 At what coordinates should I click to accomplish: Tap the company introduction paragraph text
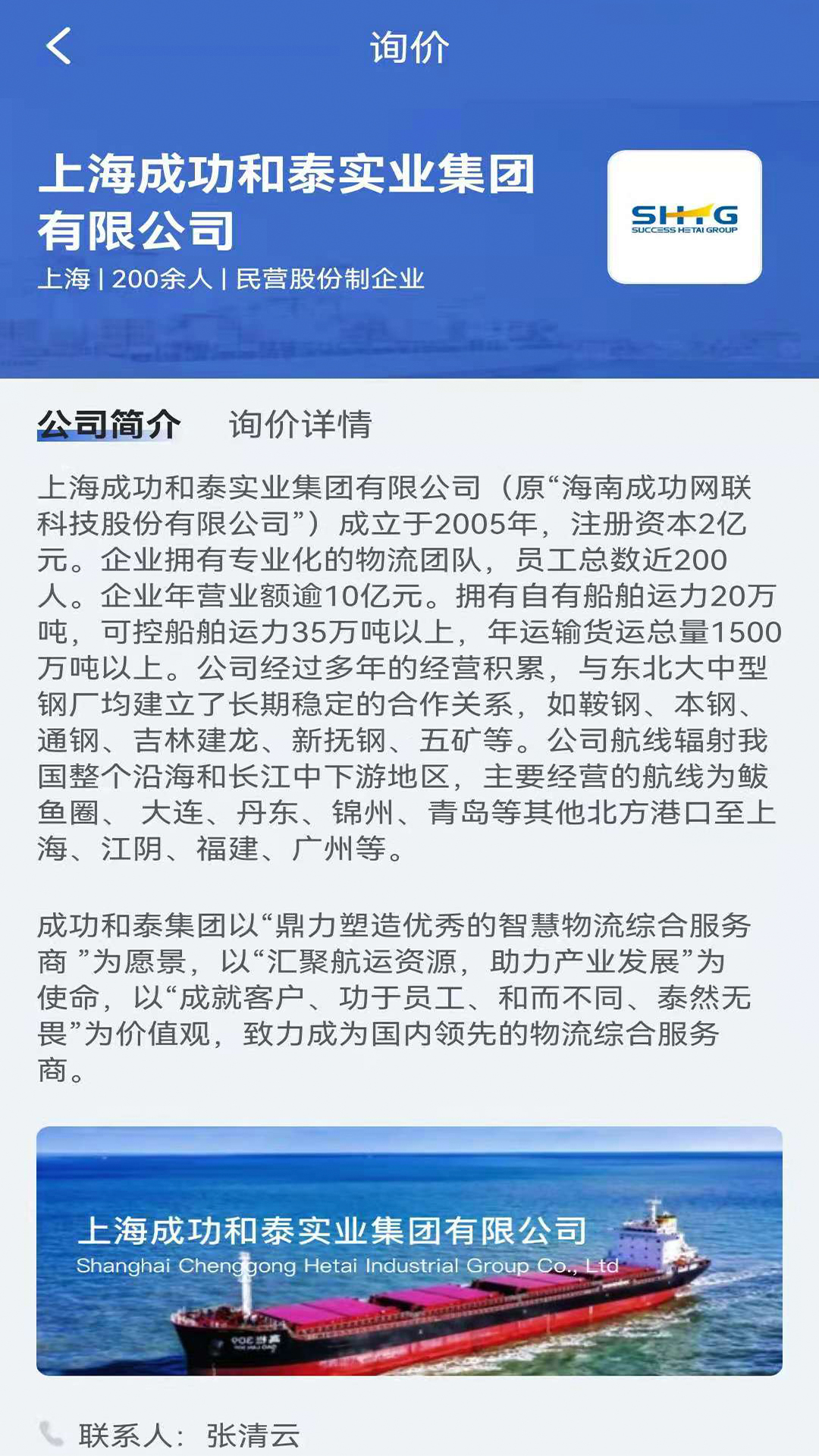coord(409,667)
